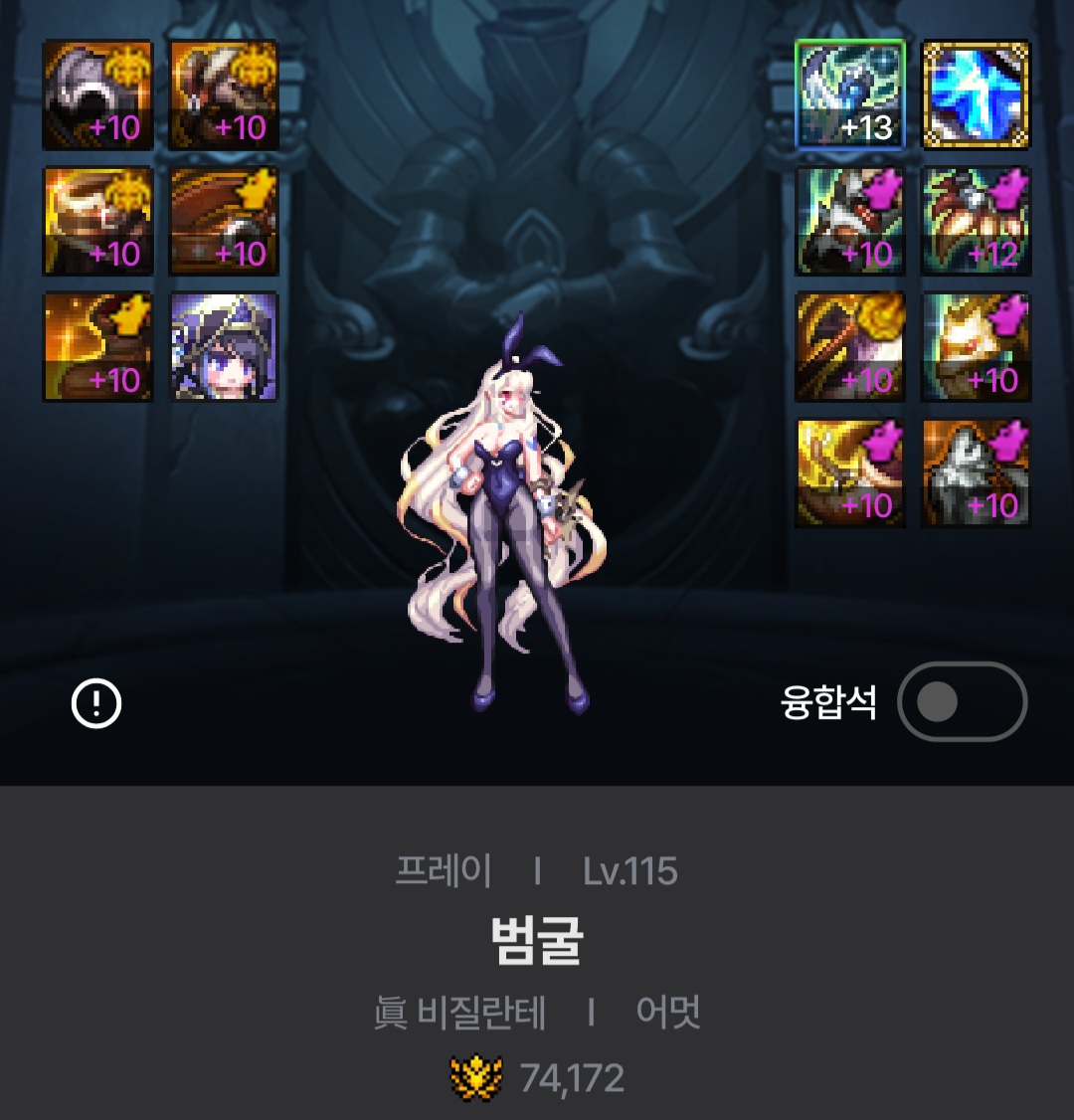Open the blue glowing gold-framed item tile
Screen dimensions: 1074x1120
pos(976,94)
